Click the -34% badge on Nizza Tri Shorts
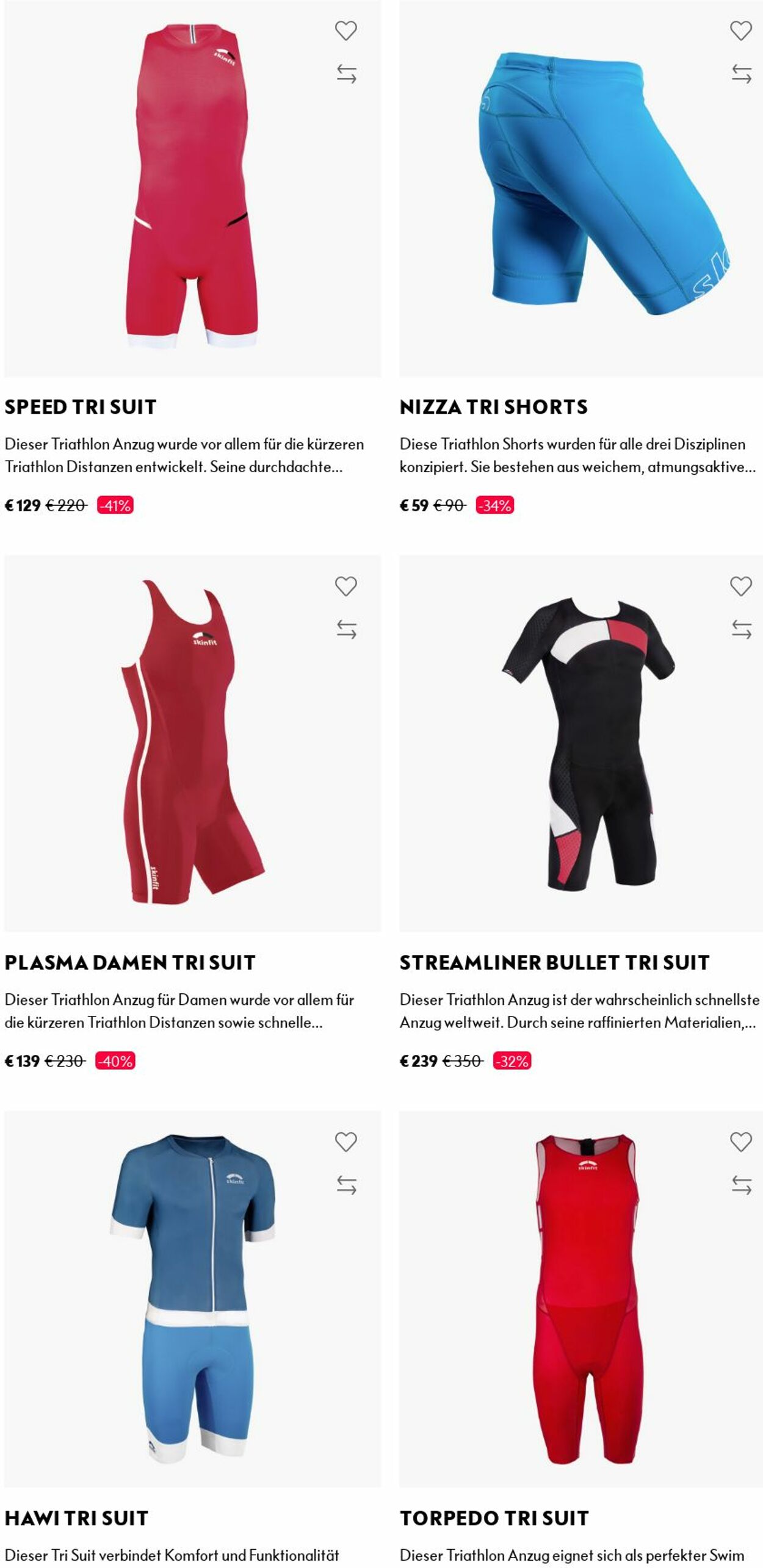Screen dimensions: 763x1568 pyautogui.click(x=496, y=505)
